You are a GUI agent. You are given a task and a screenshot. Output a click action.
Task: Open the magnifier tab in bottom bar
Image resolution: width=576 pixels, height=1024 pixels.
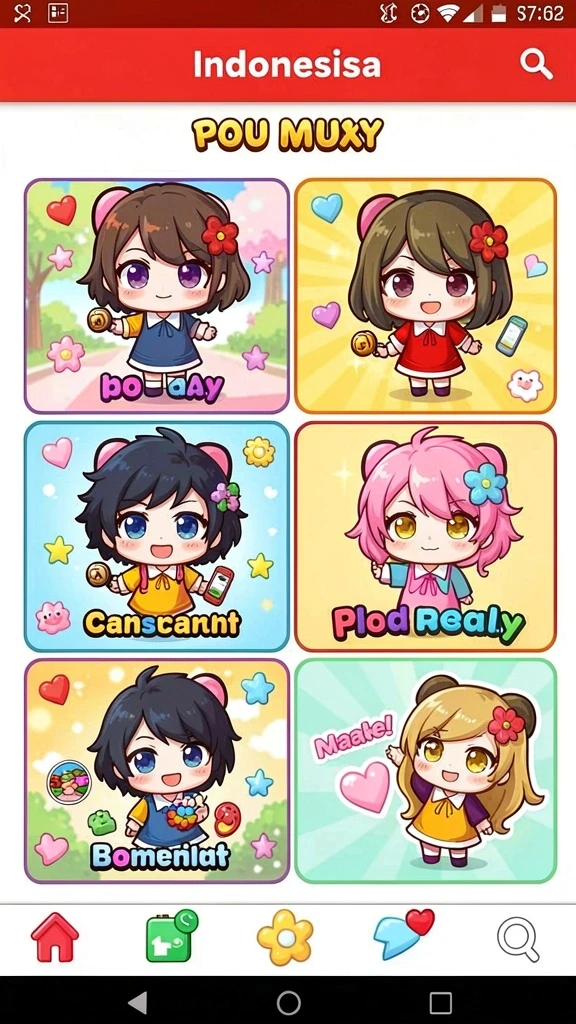pos(519,939)
